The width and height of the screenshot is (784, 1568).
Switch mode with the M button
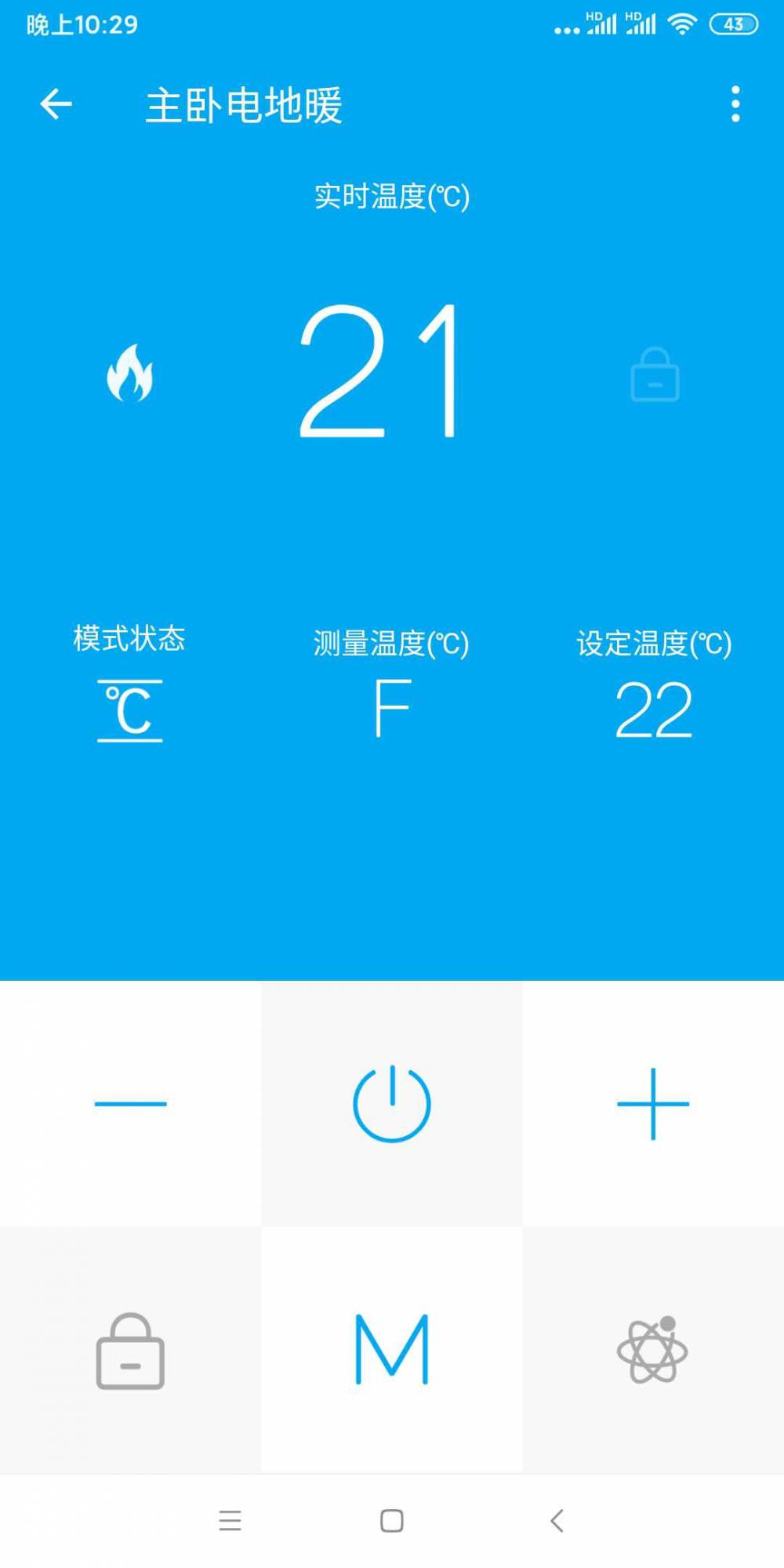[x=392, y=1351]
